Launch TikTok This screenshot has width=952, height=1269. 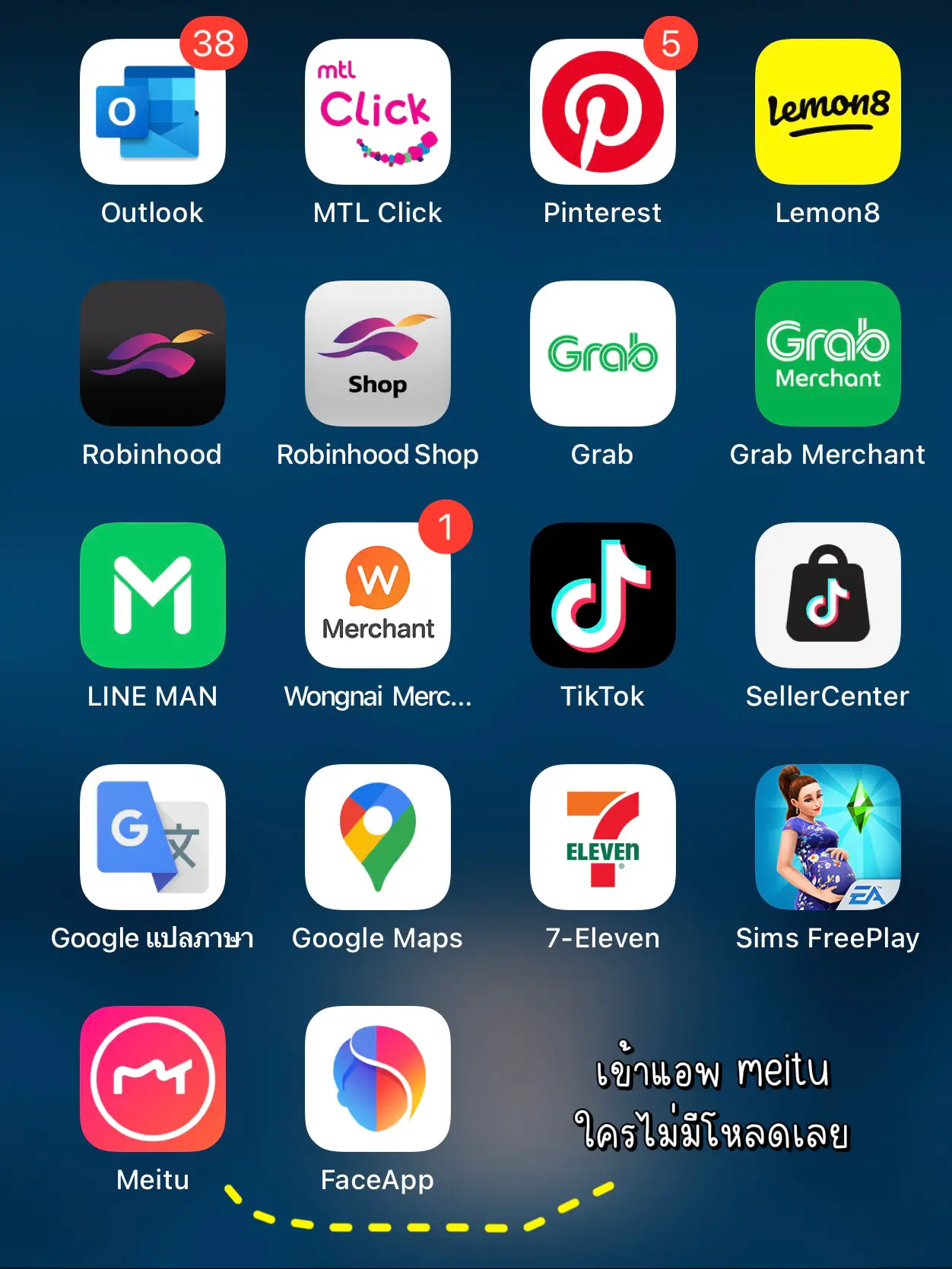pos(602,595)
